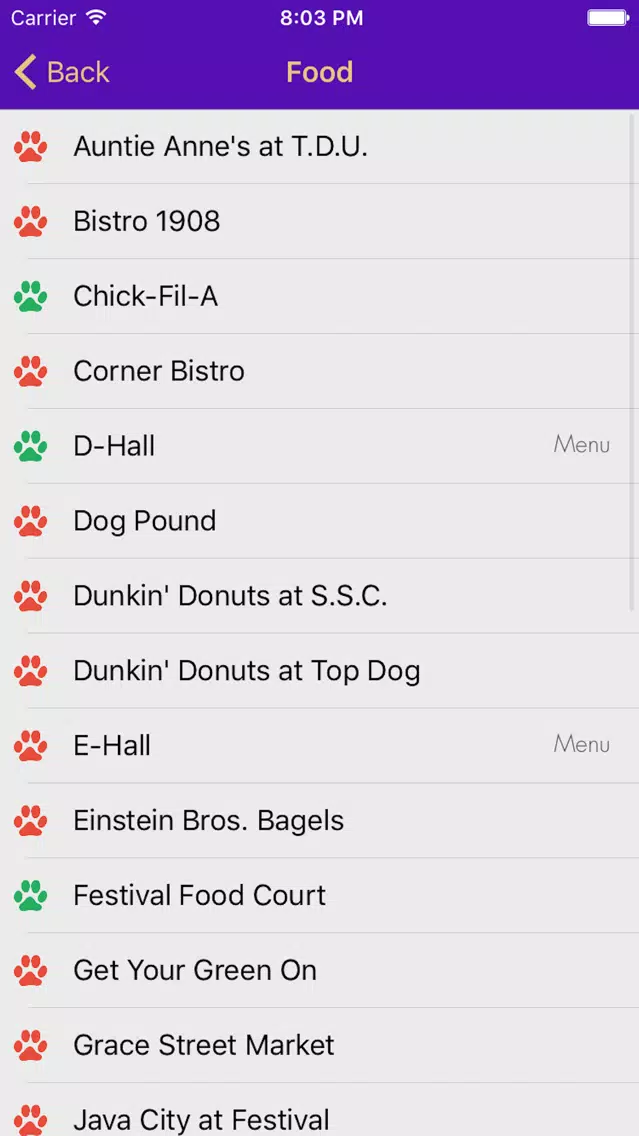Open Get Your Green On
The width and height of the screenshot is (639, 1136).
click(320, 970)
